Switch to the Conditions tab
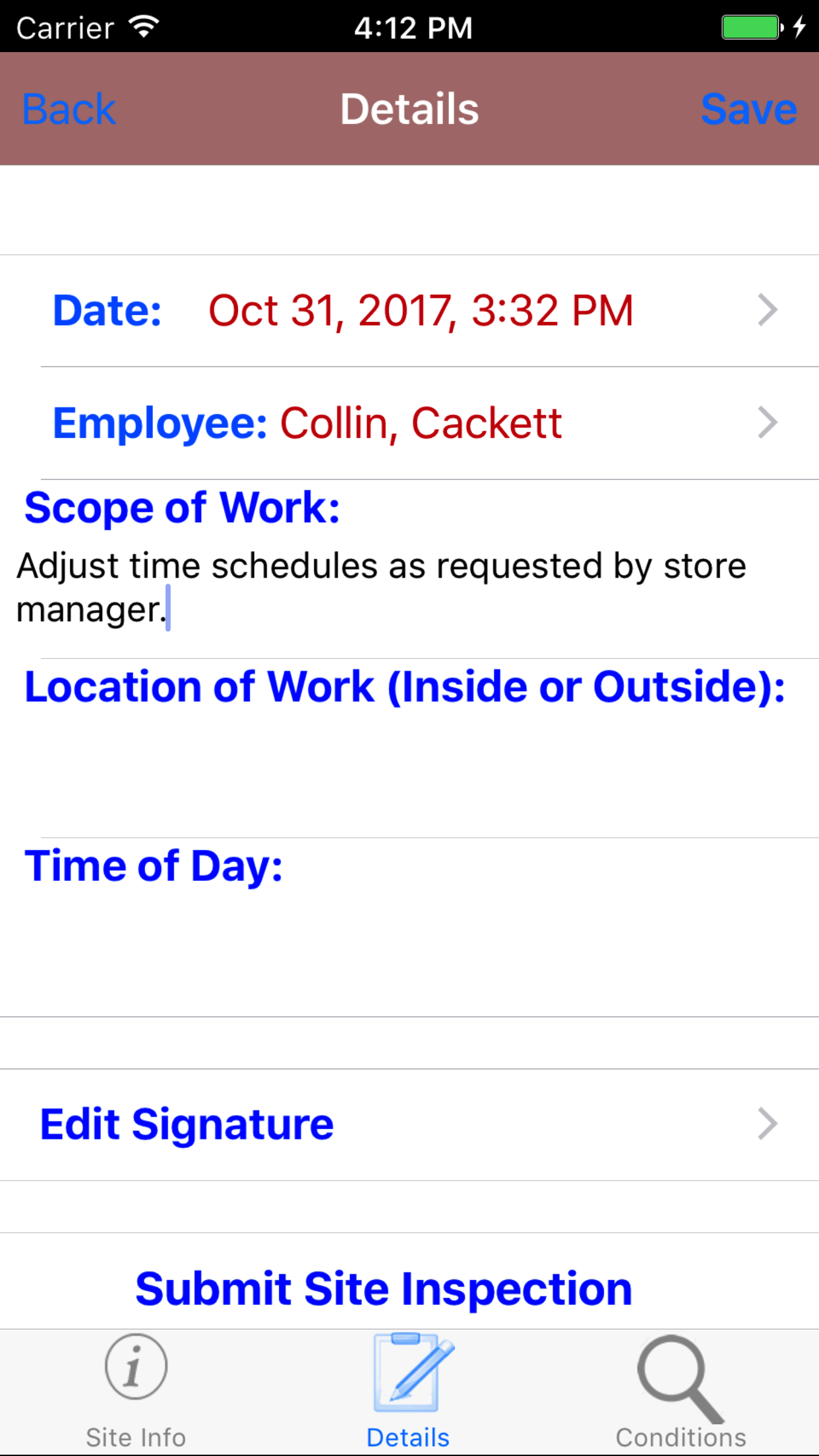The width and height of the screenshot is (819, 1456). pos(681,1393)
